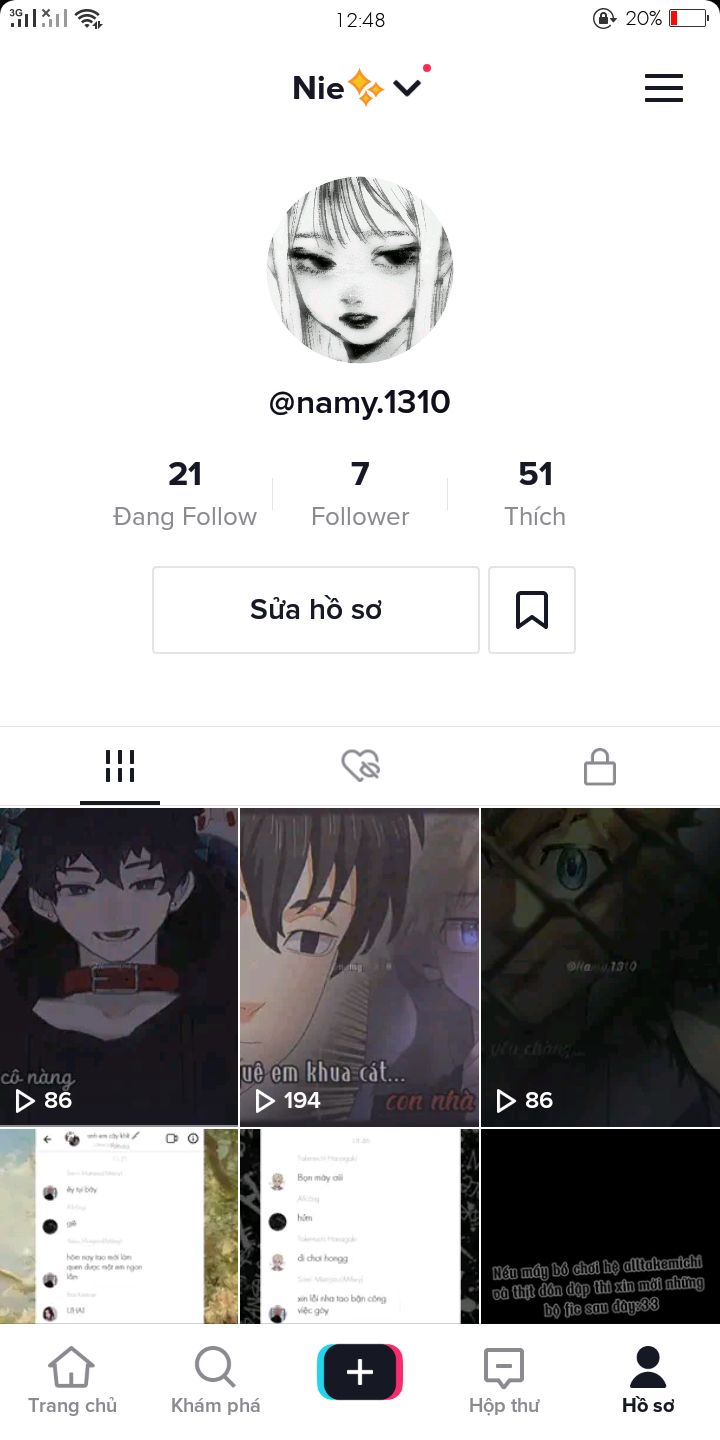Open the Đang Follow list

(185, 493)
